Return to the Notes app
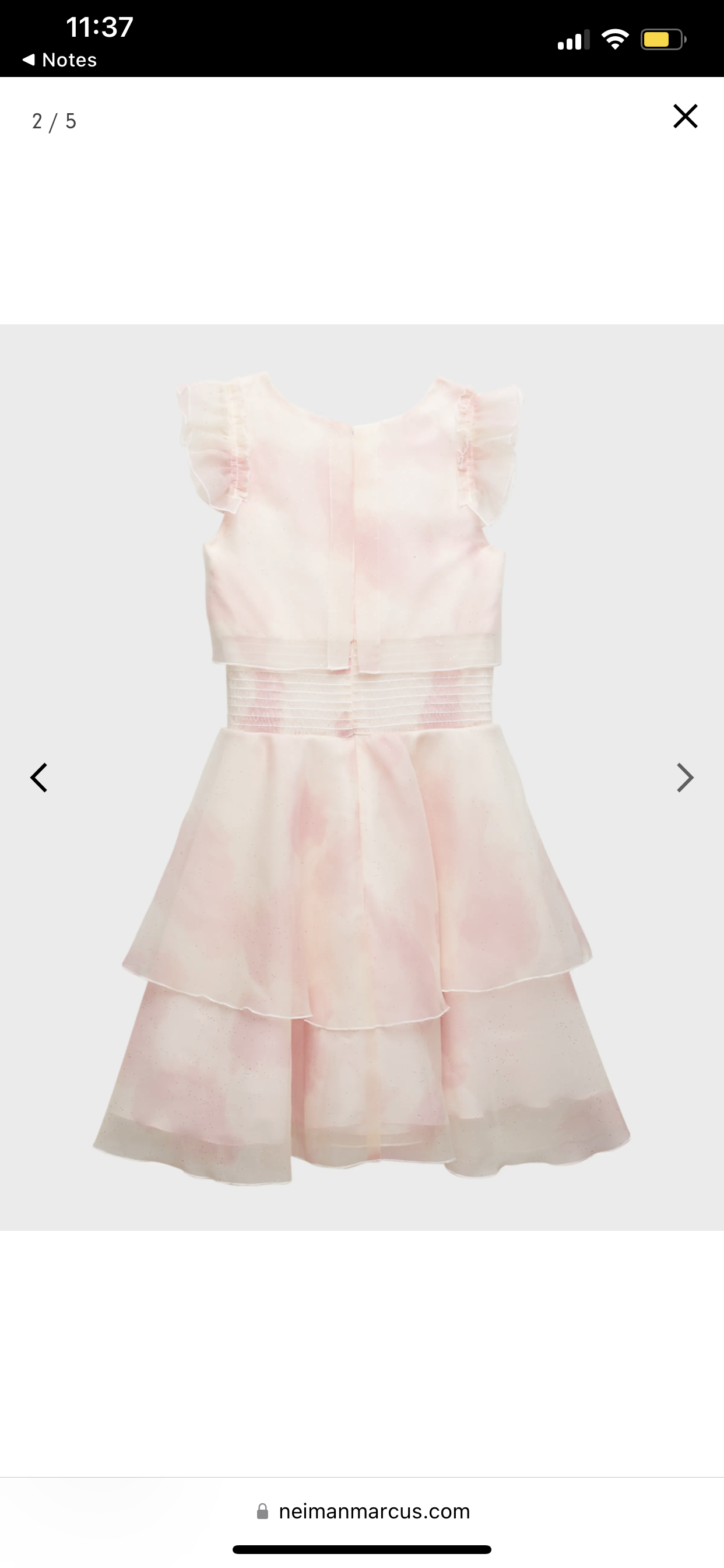 pyautogui.click(x=59, y=60)
